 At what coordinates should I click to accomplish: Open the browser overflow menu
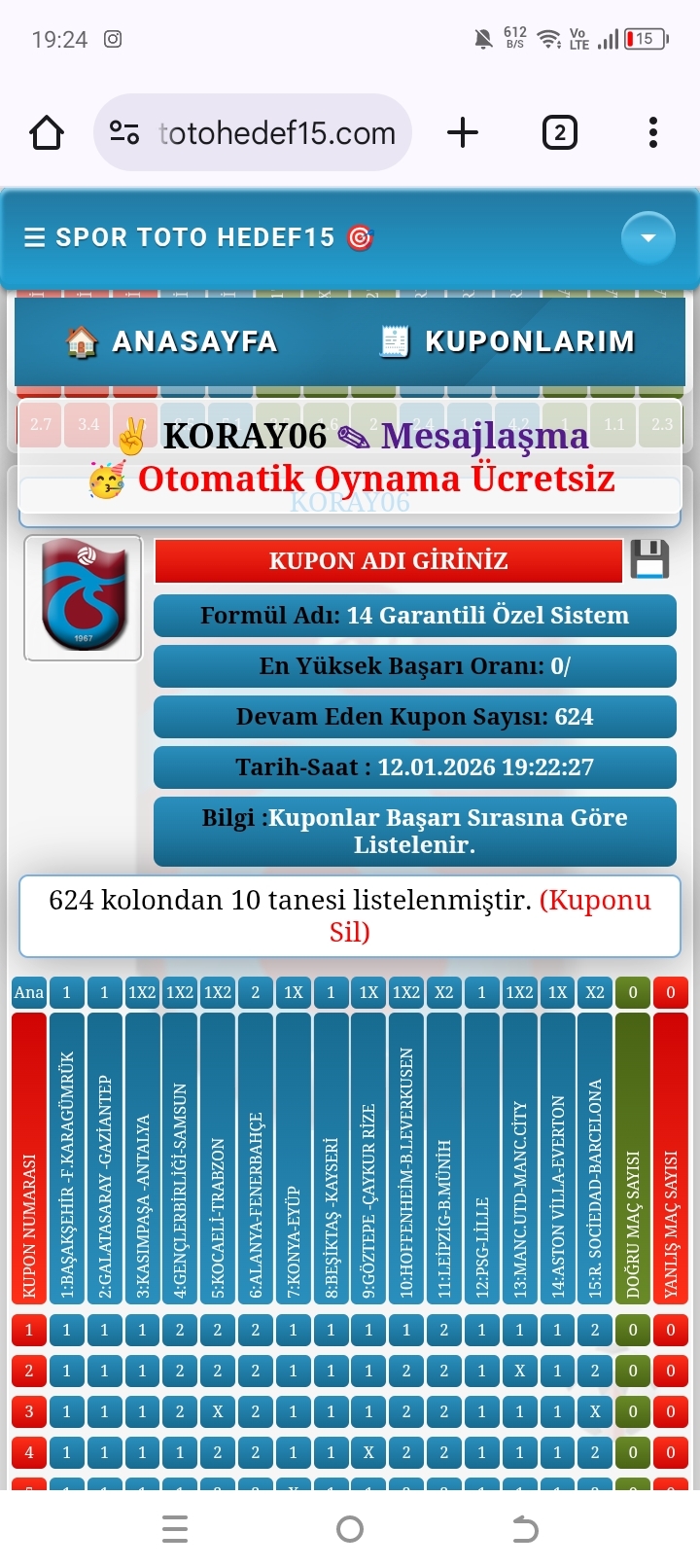tap(652, 132)
